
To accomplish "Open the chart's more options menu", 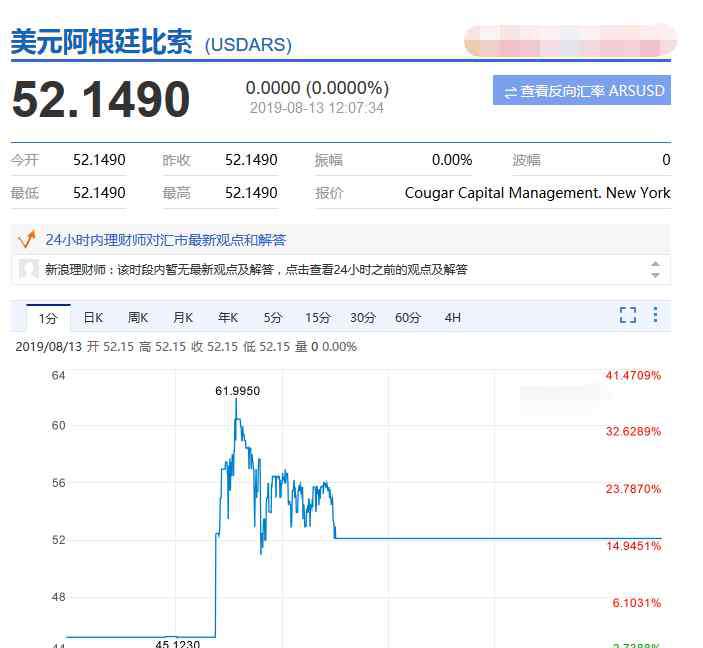I will coord(655,315).
